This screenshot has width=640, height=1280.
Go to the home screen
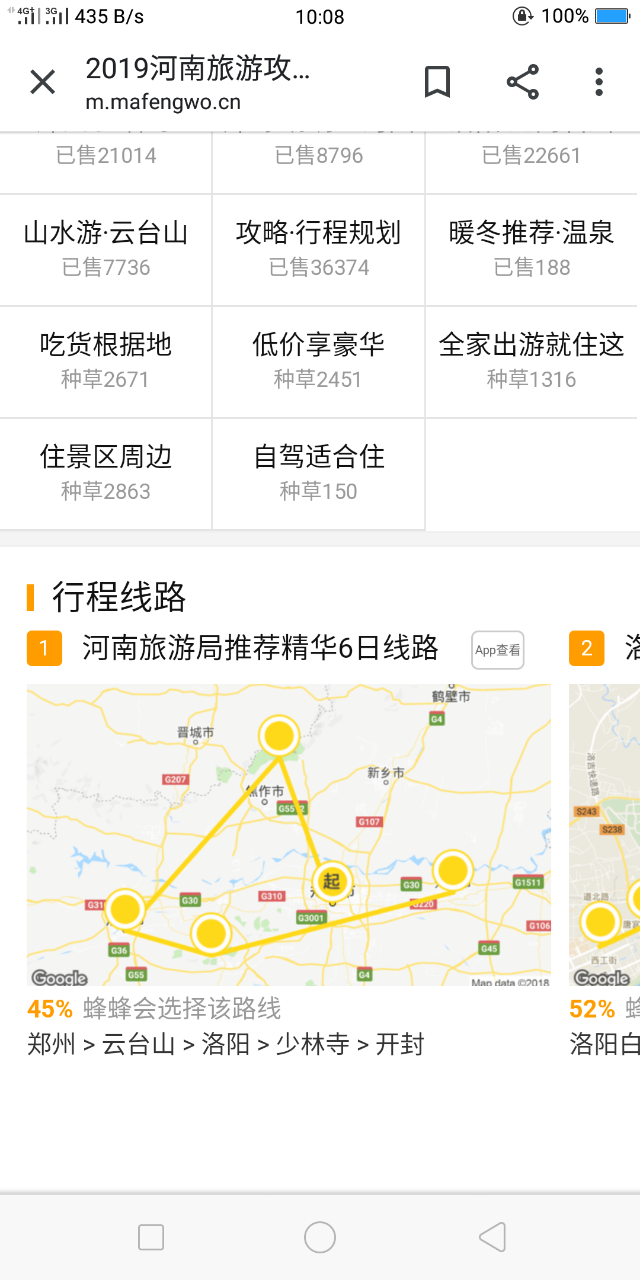click(320, 1237)
